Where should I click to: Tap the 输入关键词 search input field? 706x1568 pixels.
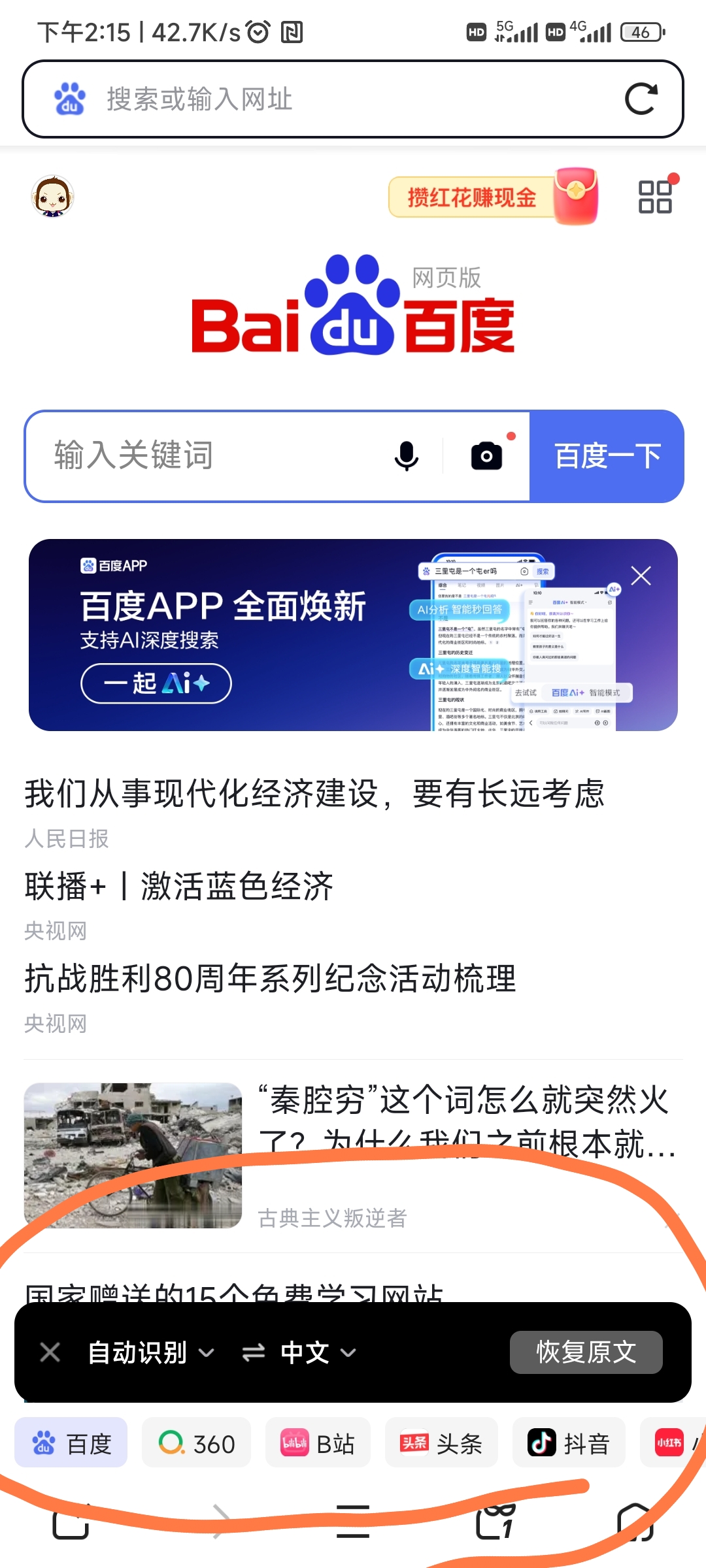[196, 455]
